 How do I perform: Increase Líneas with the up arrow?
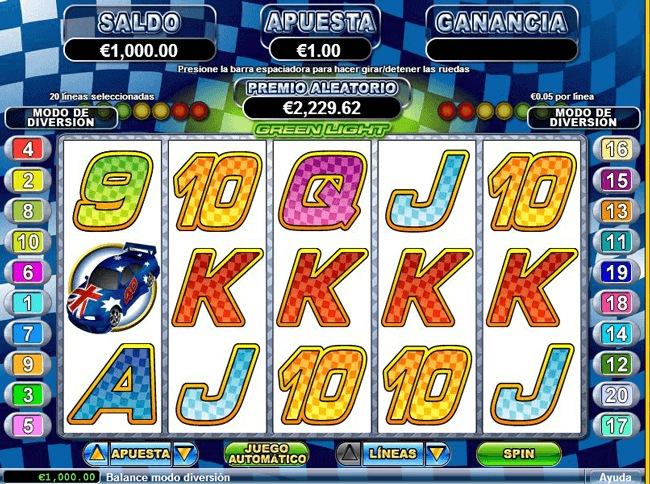coord(347,454)
